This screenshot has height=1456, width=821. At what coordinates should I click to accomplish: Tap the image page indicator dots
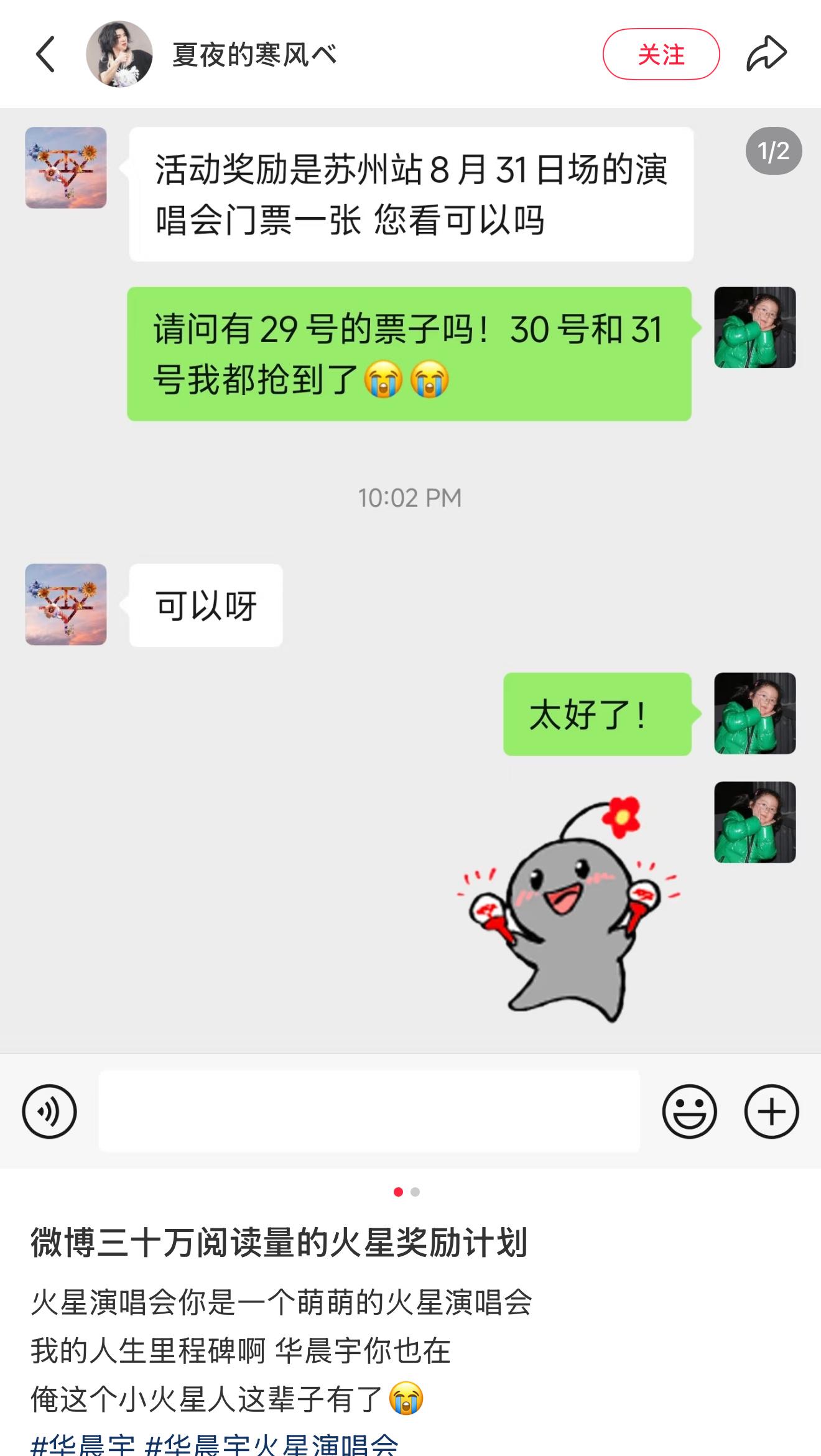[x=407, y=1192]
